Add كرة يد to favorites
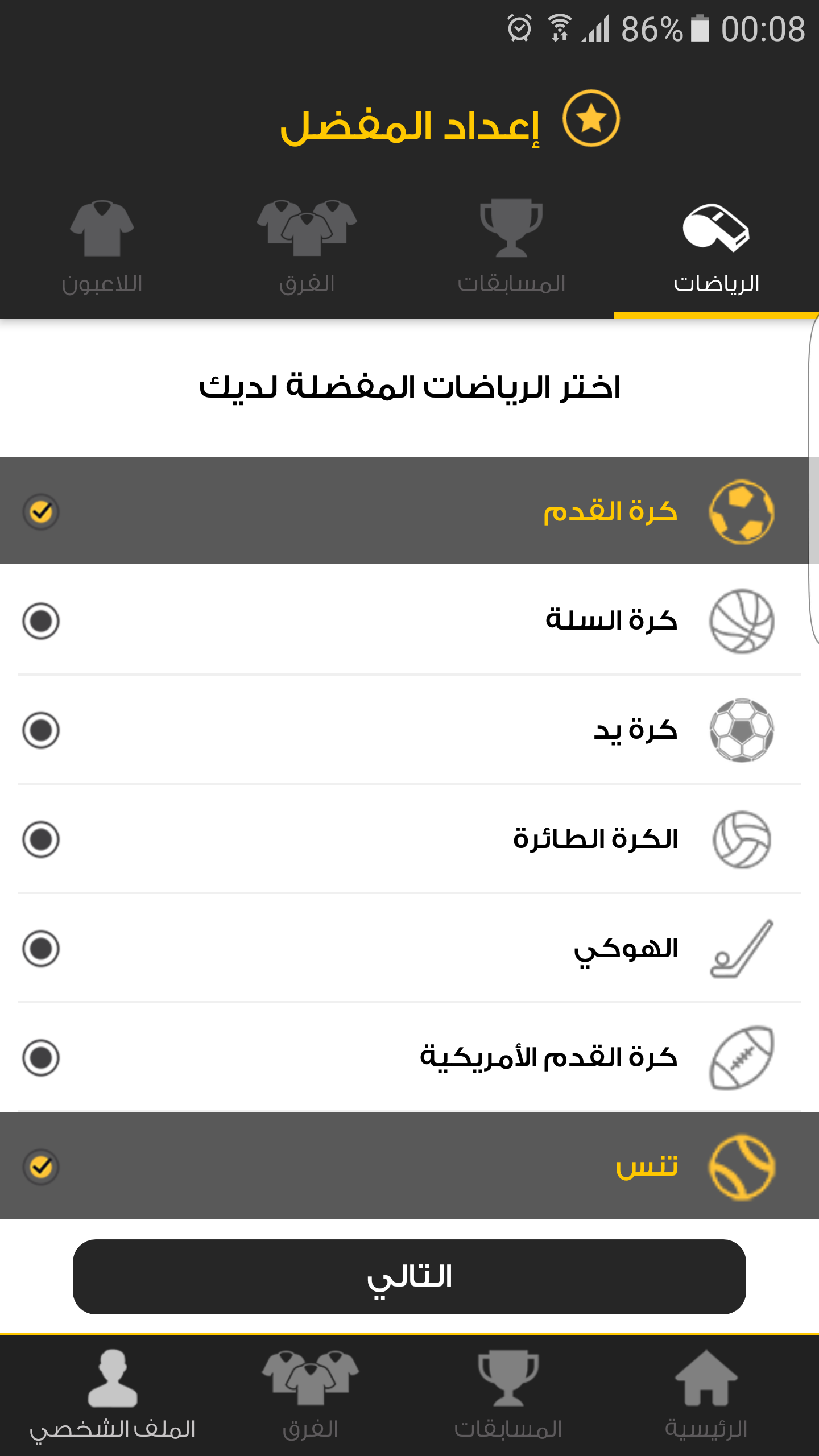The width and height of the screenshot is (819, 1456). point(41,730)
